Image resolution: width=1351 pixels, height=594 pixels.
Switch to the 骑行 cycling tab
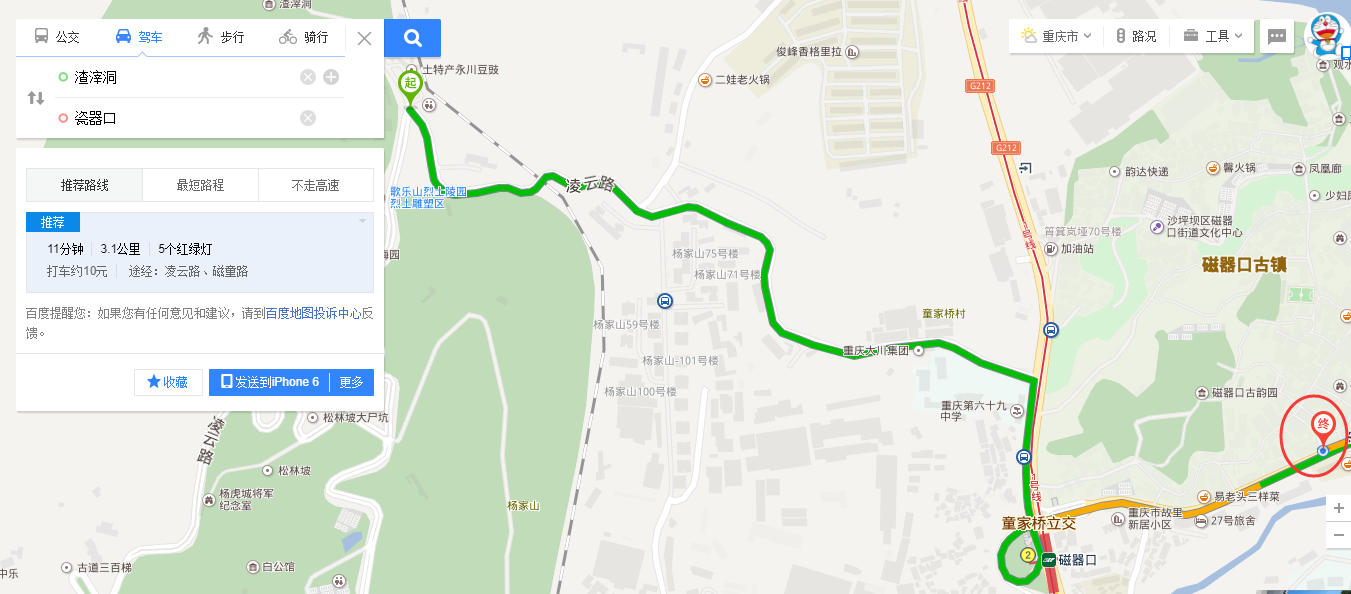(304, 37)
